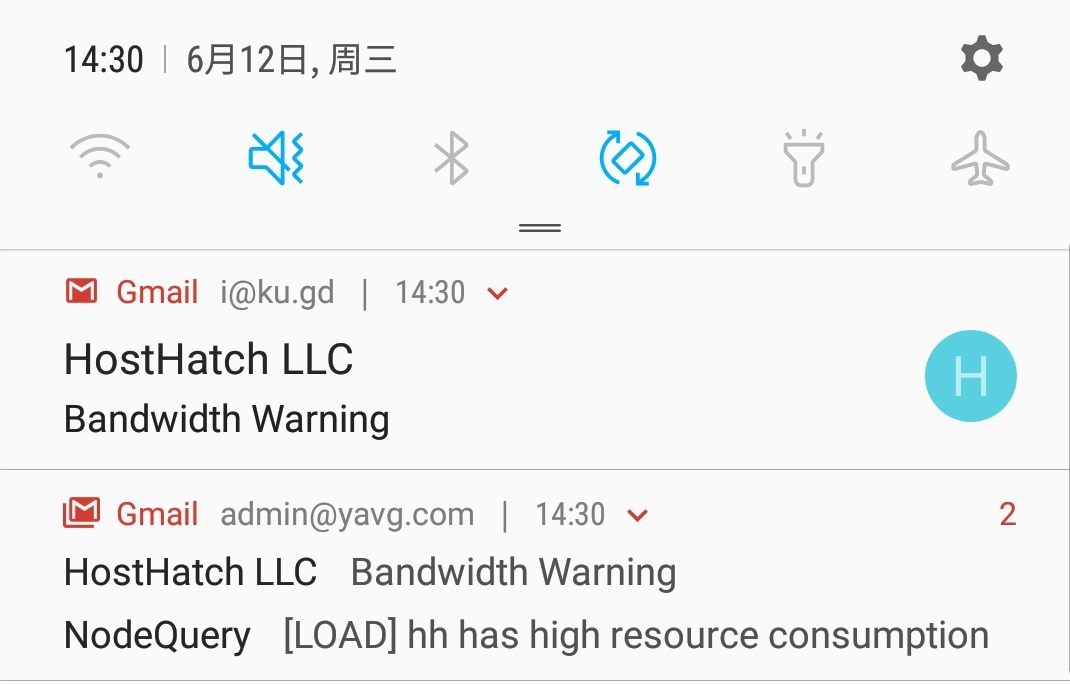Open the NodeQuery high resource consumption email
1070x684 pixels.
[525, 635]
